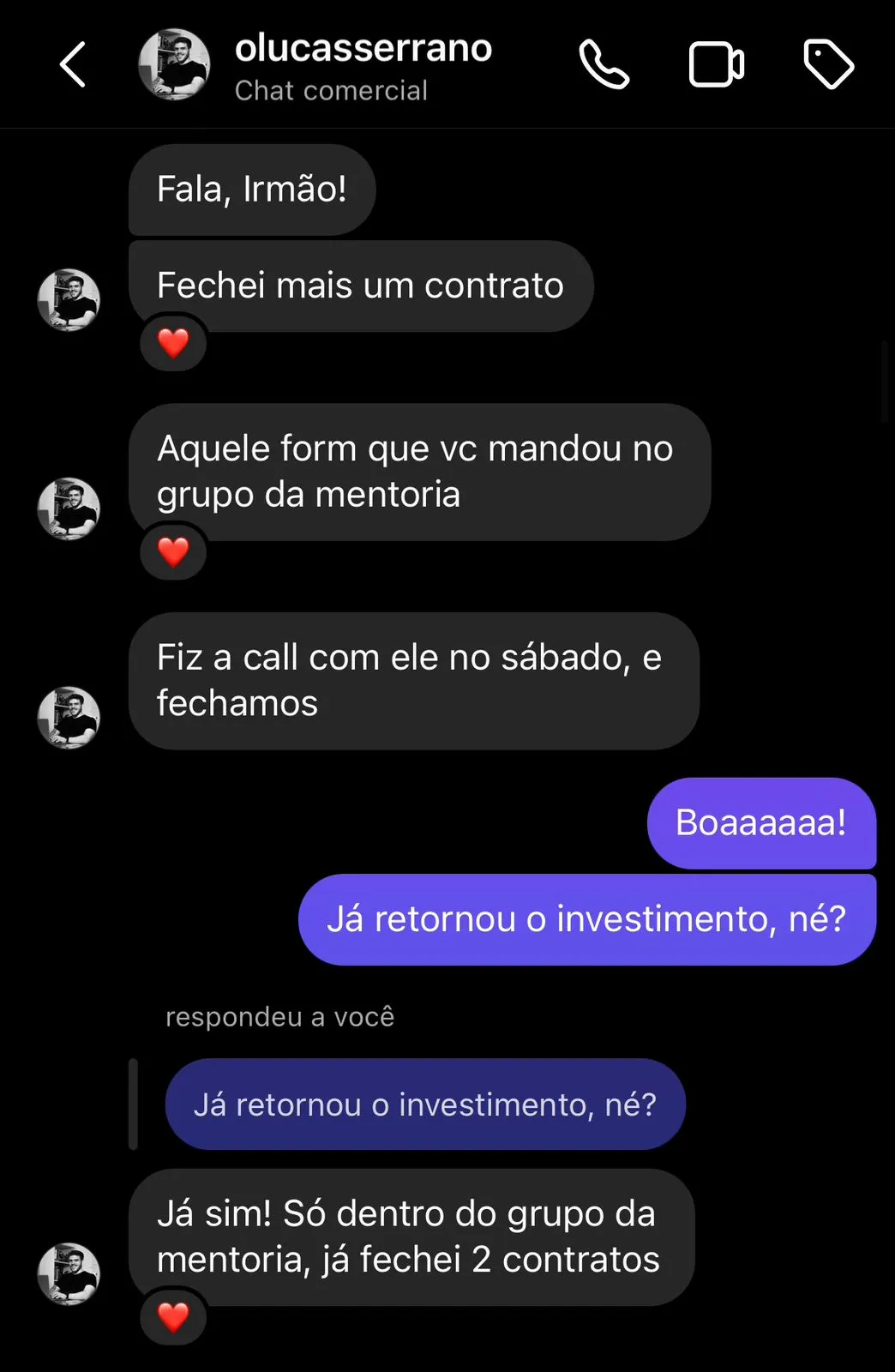Image resolution: width=895 pixels, height=1372 pixels.
Task: View the heart reaction under "grupo da mentoria" message
Action: tap(173, 552)
